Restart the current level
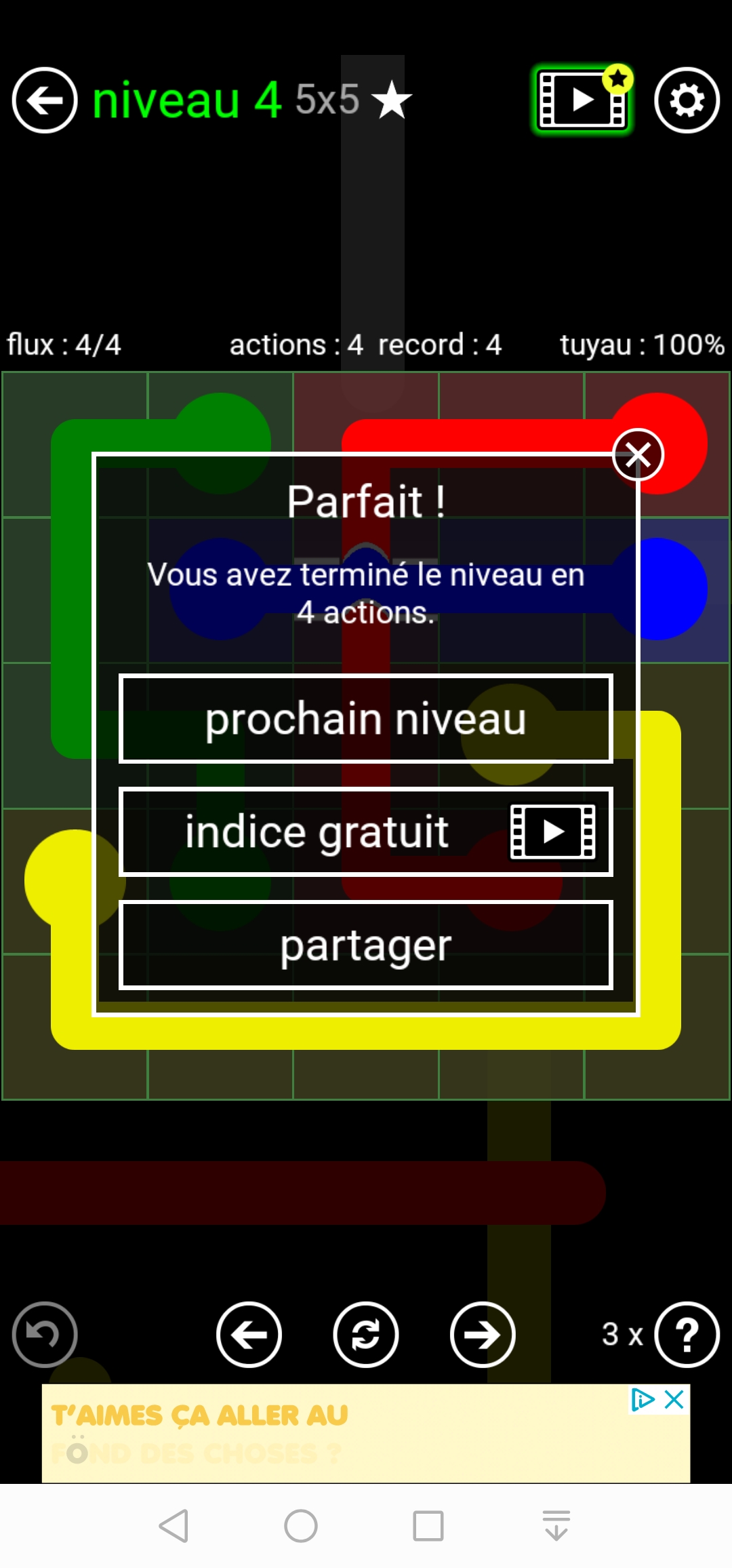The height and width of the screenshot is (1568, 732). pyautogui.click(x=366, y=1335)
